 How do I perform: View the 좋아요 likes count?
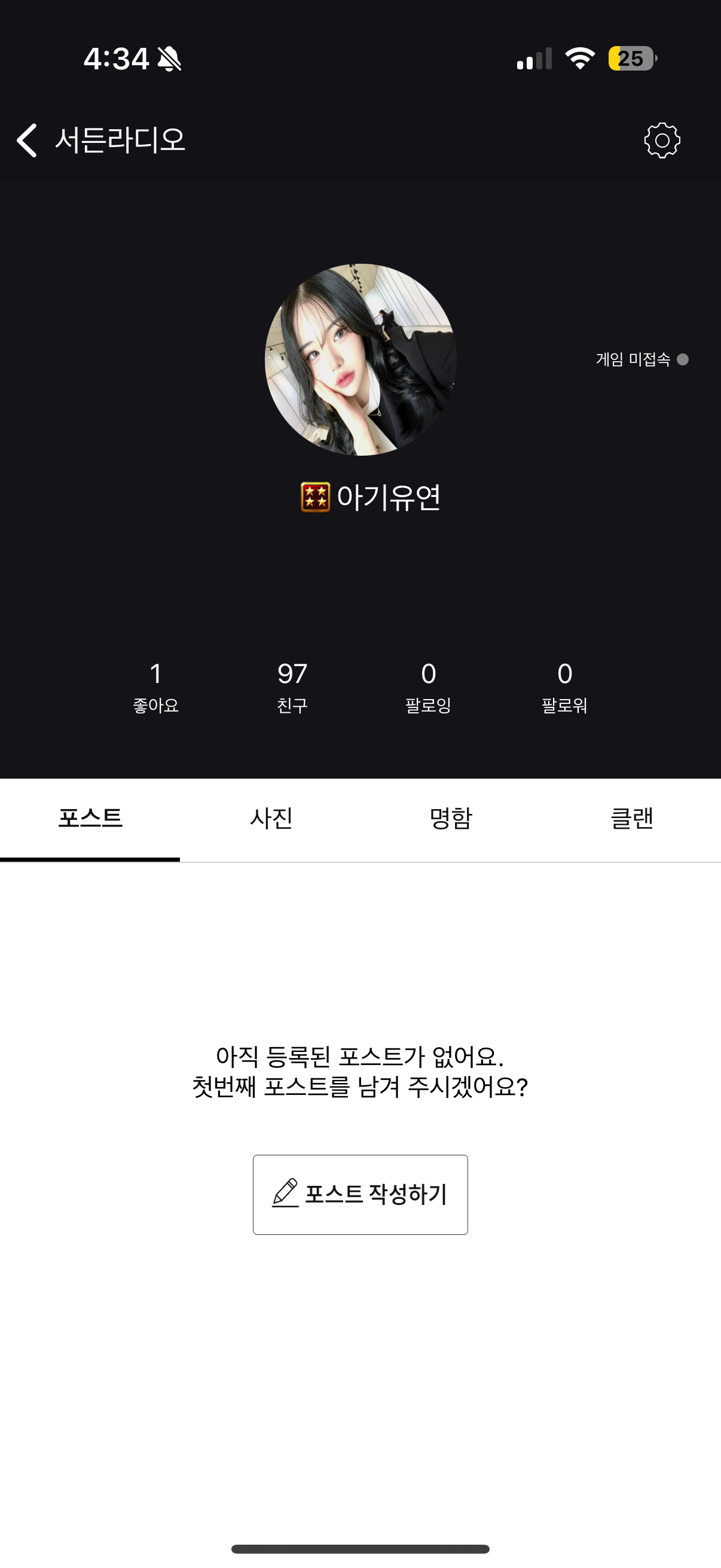(x=156, y=687)
